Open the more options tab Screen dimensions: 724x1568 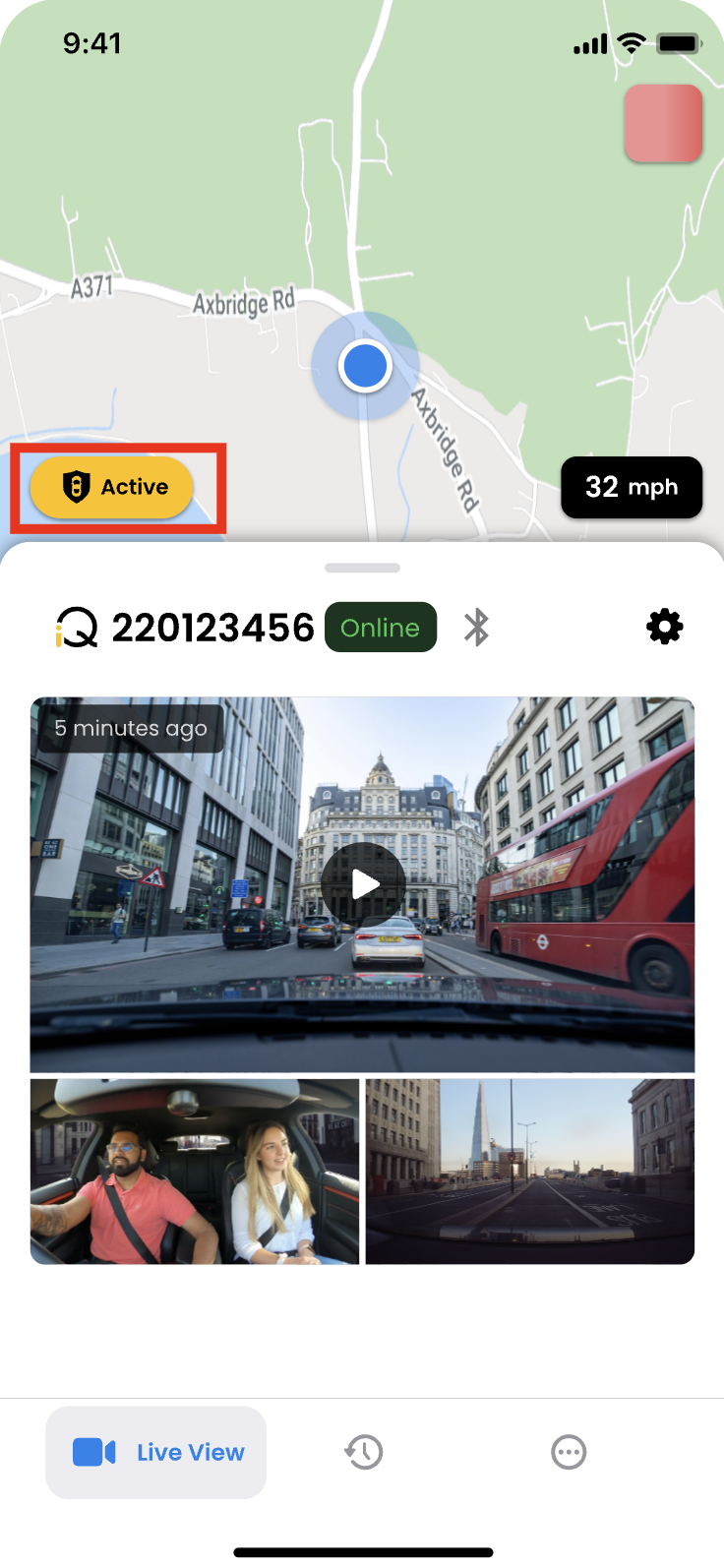click(x=569, y=1452)
